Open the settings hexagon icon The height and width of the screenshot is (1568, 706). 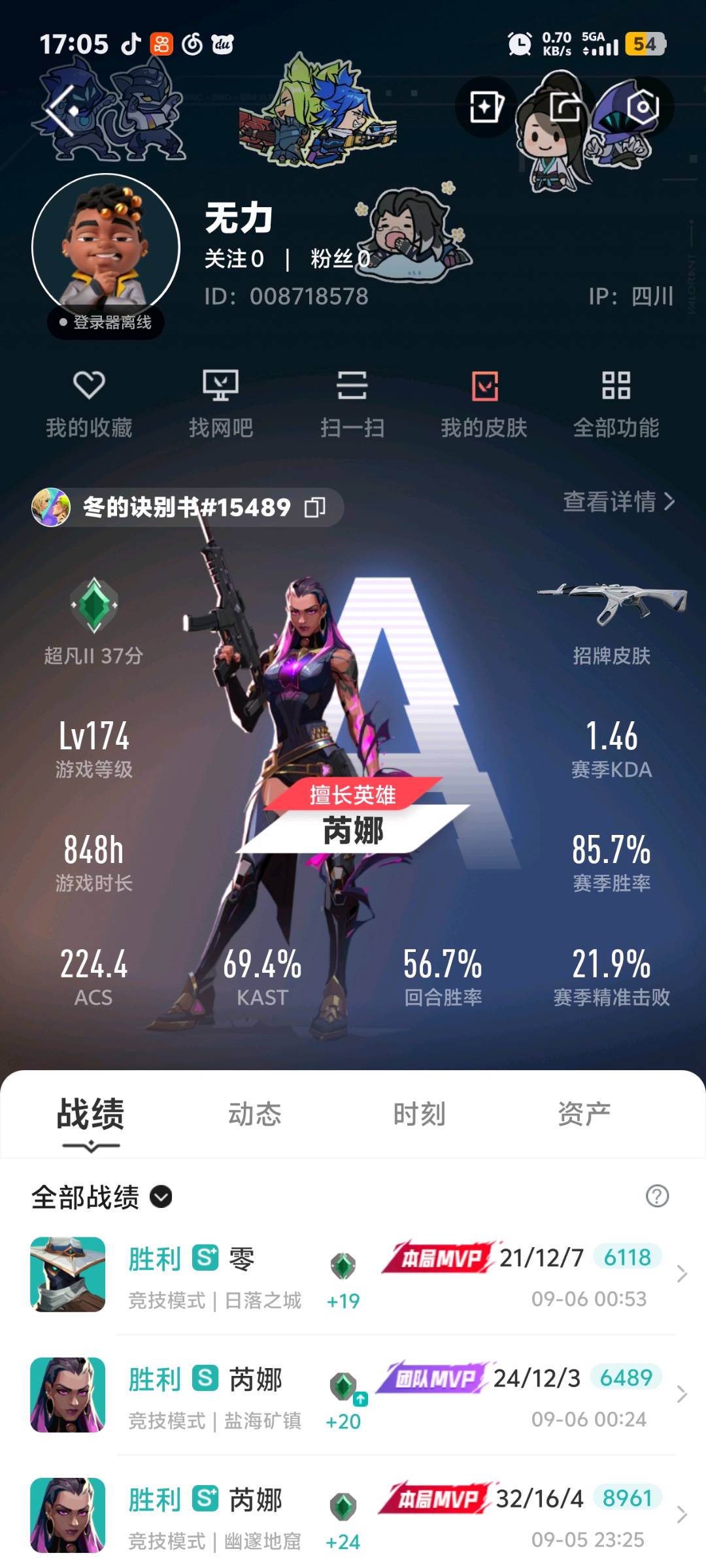coord(643,106)
